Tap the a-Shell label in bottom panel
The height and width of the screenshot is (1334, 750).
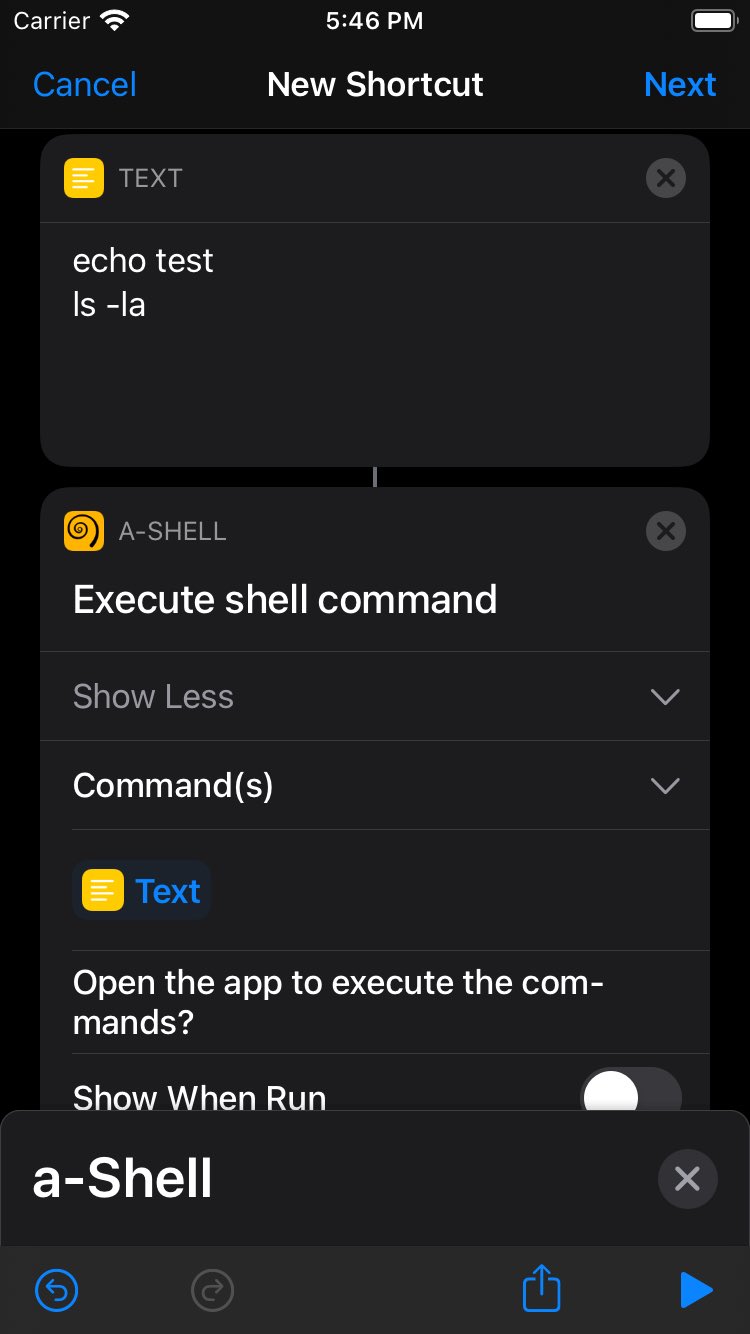pyautogui.click(x=122, y=1178)
